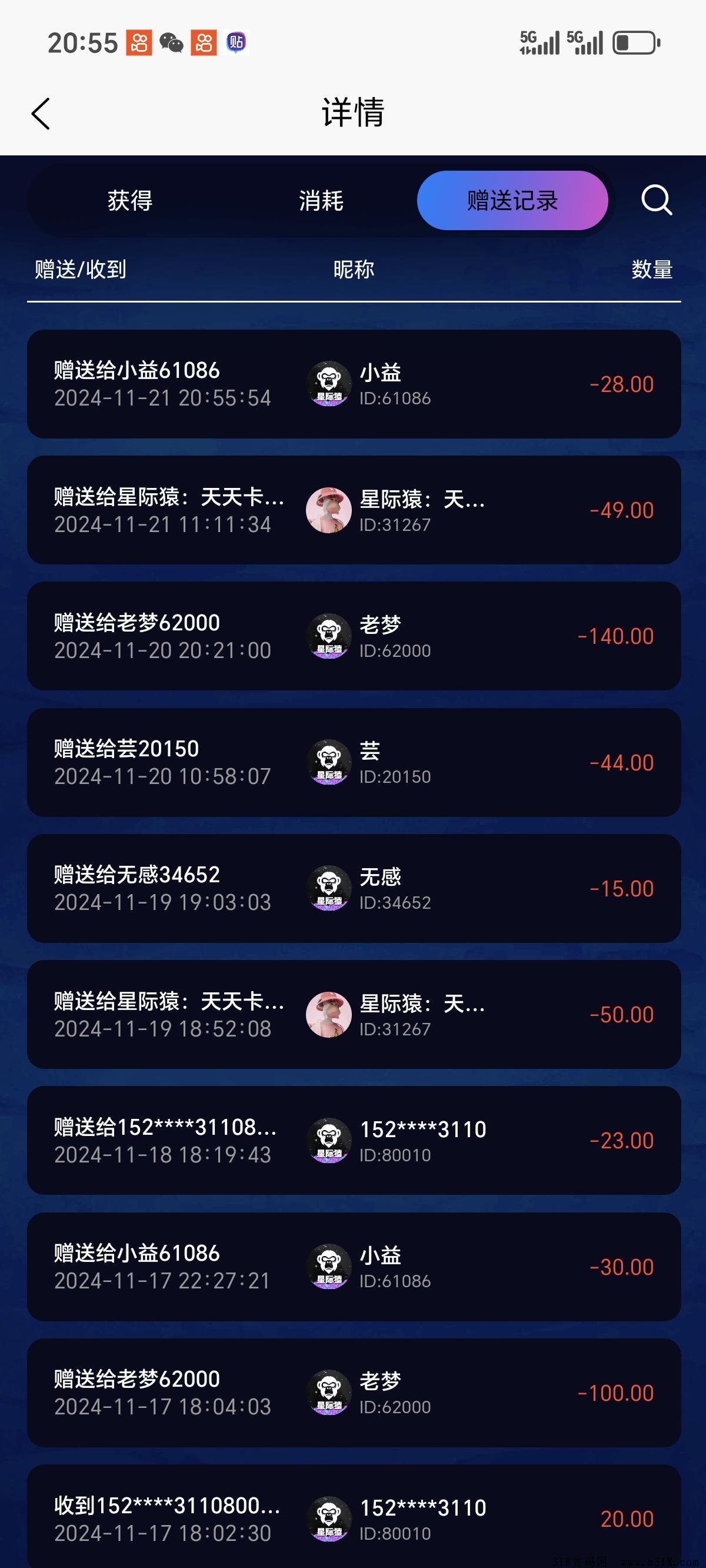Switch to the 获得 tab

(x=129, y=200)
